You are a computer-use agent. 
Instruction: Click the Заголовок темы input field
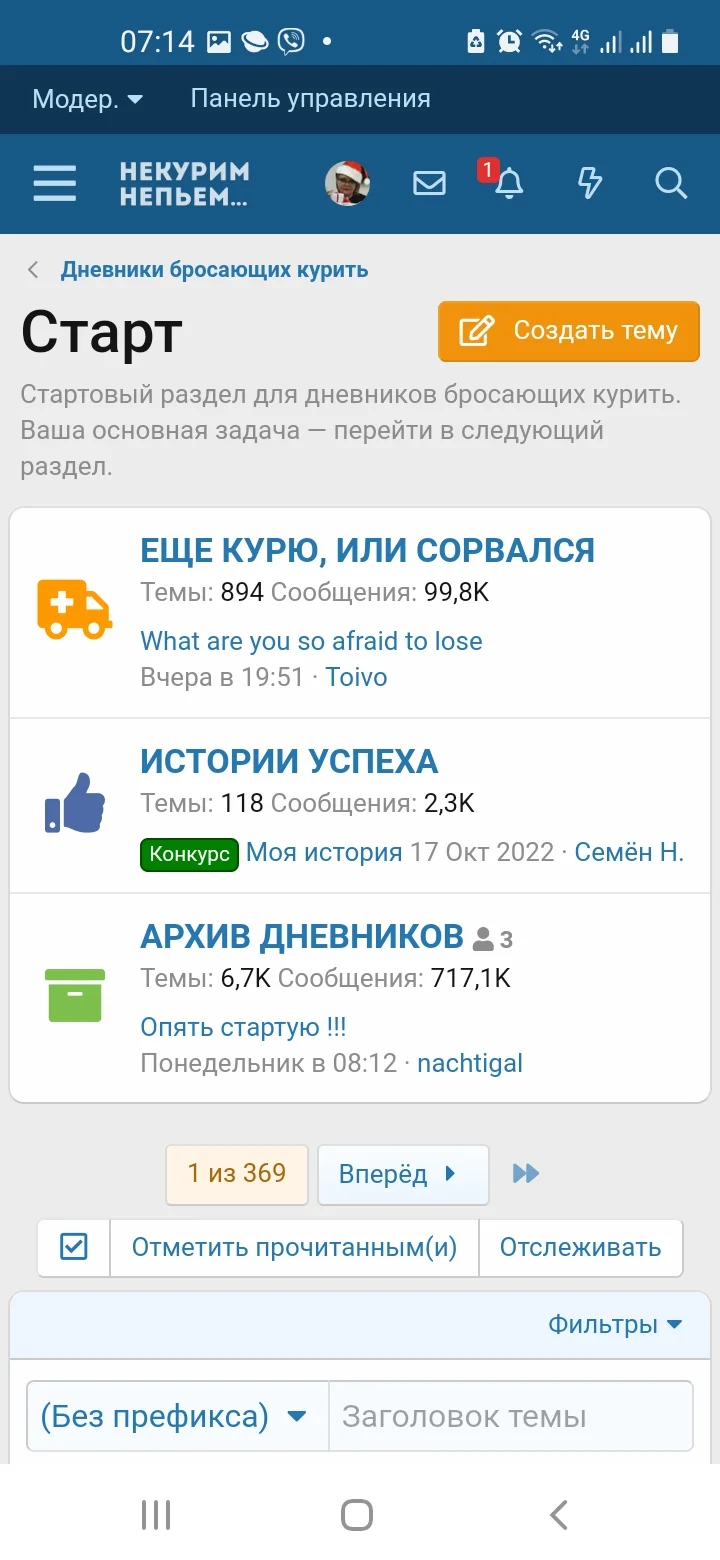point(511,1416)
